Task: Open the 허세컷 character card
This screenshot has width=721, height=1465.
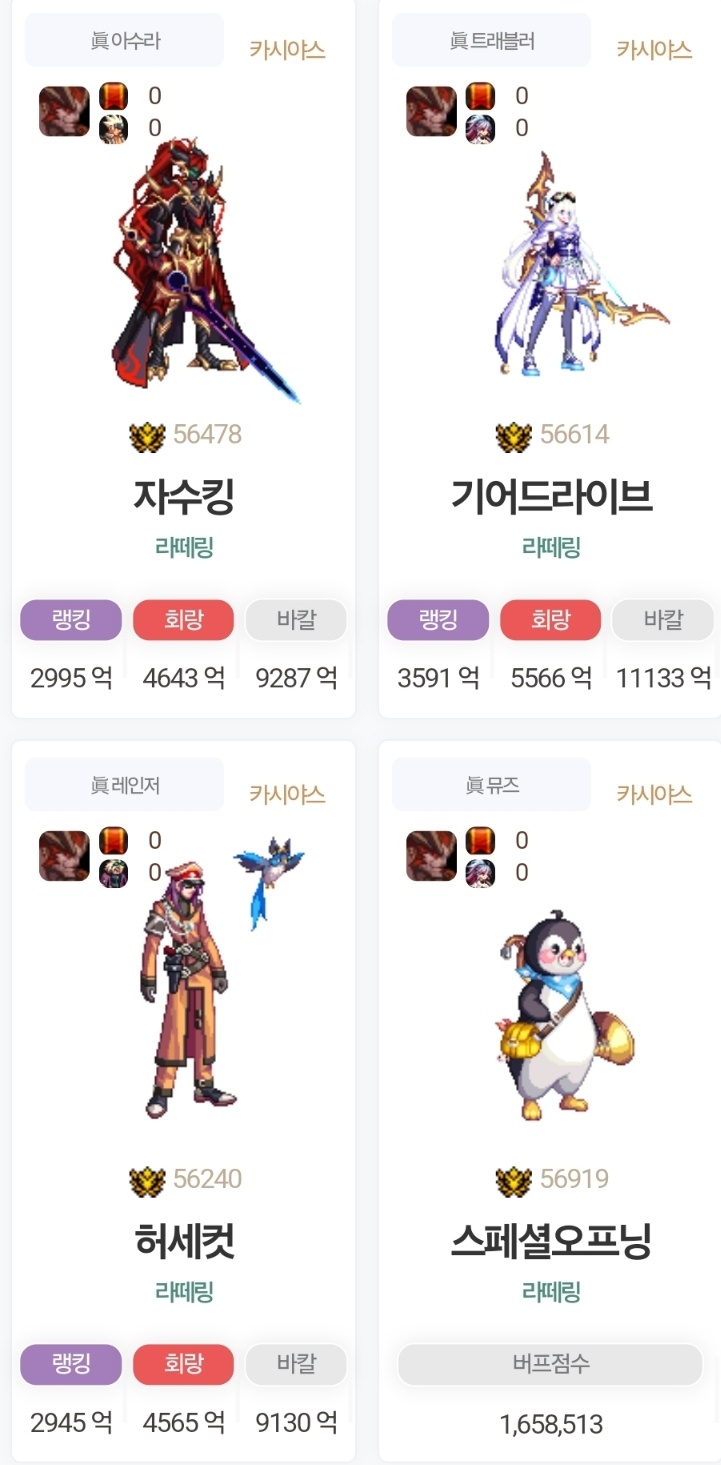Action: click(184, 1241)
